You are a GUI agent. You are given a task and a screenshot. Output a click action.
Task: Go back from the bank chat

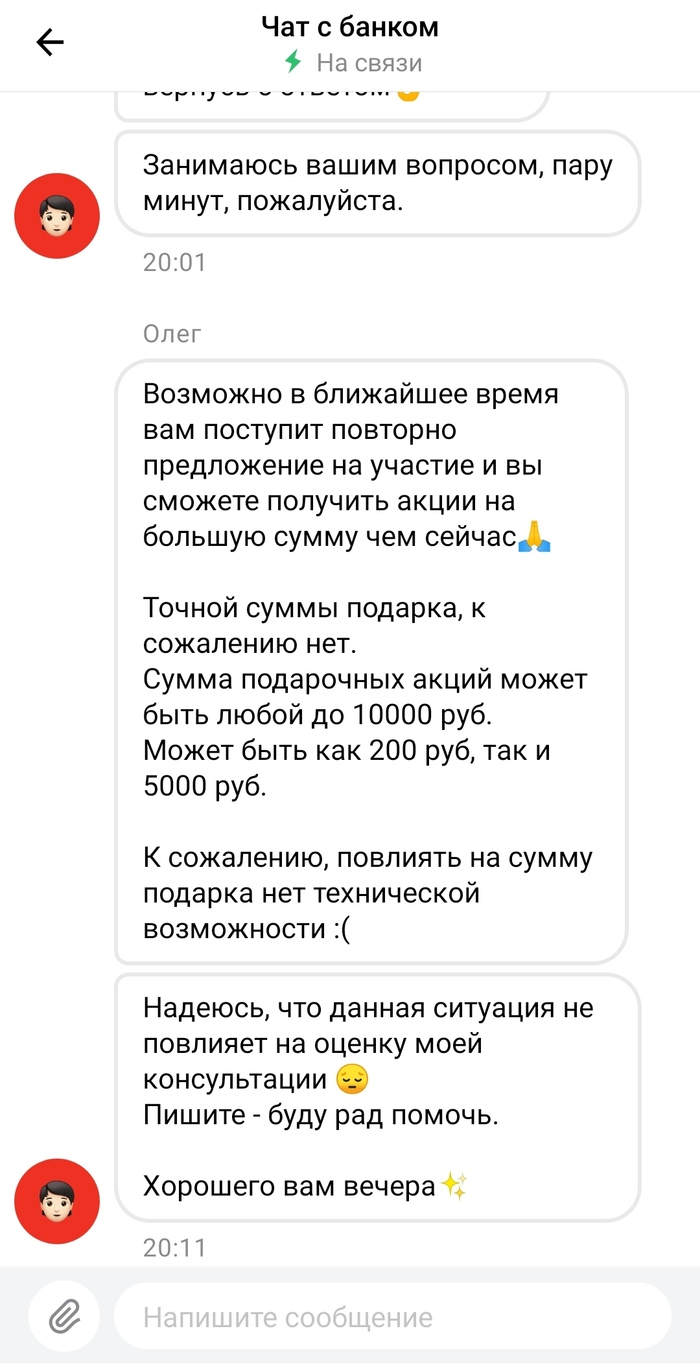pos(50,42)
